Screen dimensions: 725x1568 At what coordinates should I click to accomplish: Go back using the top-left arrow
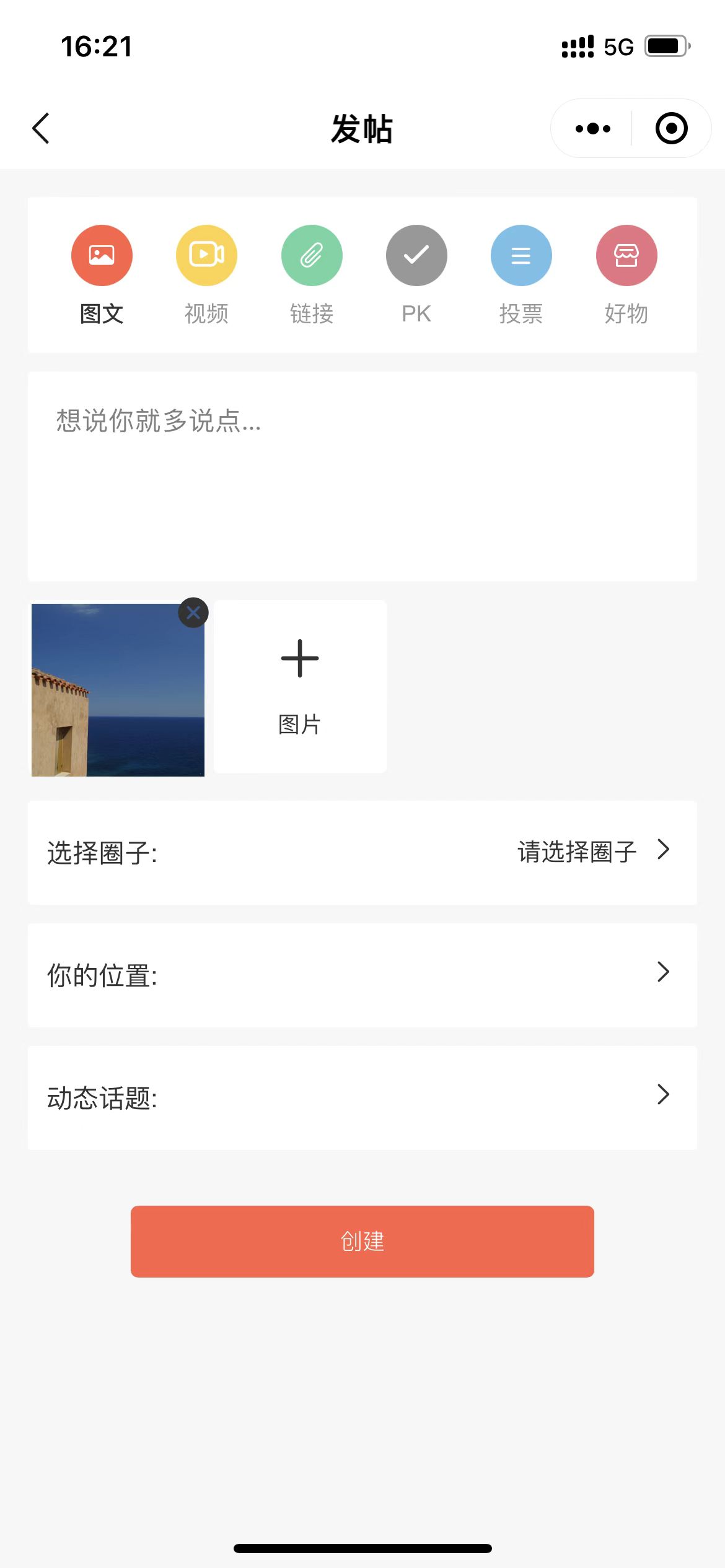tap(41, 129)
